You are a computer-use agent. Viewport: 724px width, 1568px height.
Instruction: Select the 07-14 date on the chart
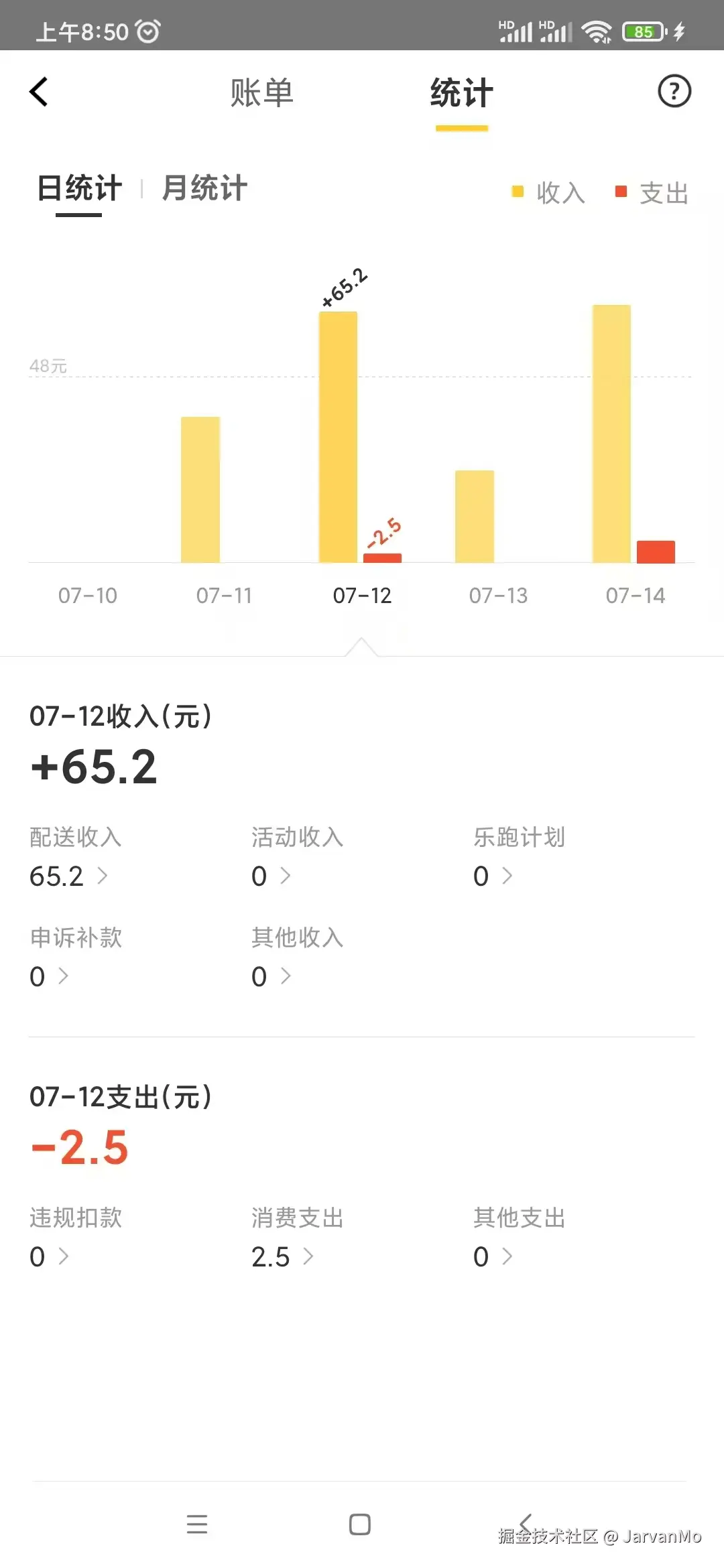pyautogui.click(x=635, y=595)
